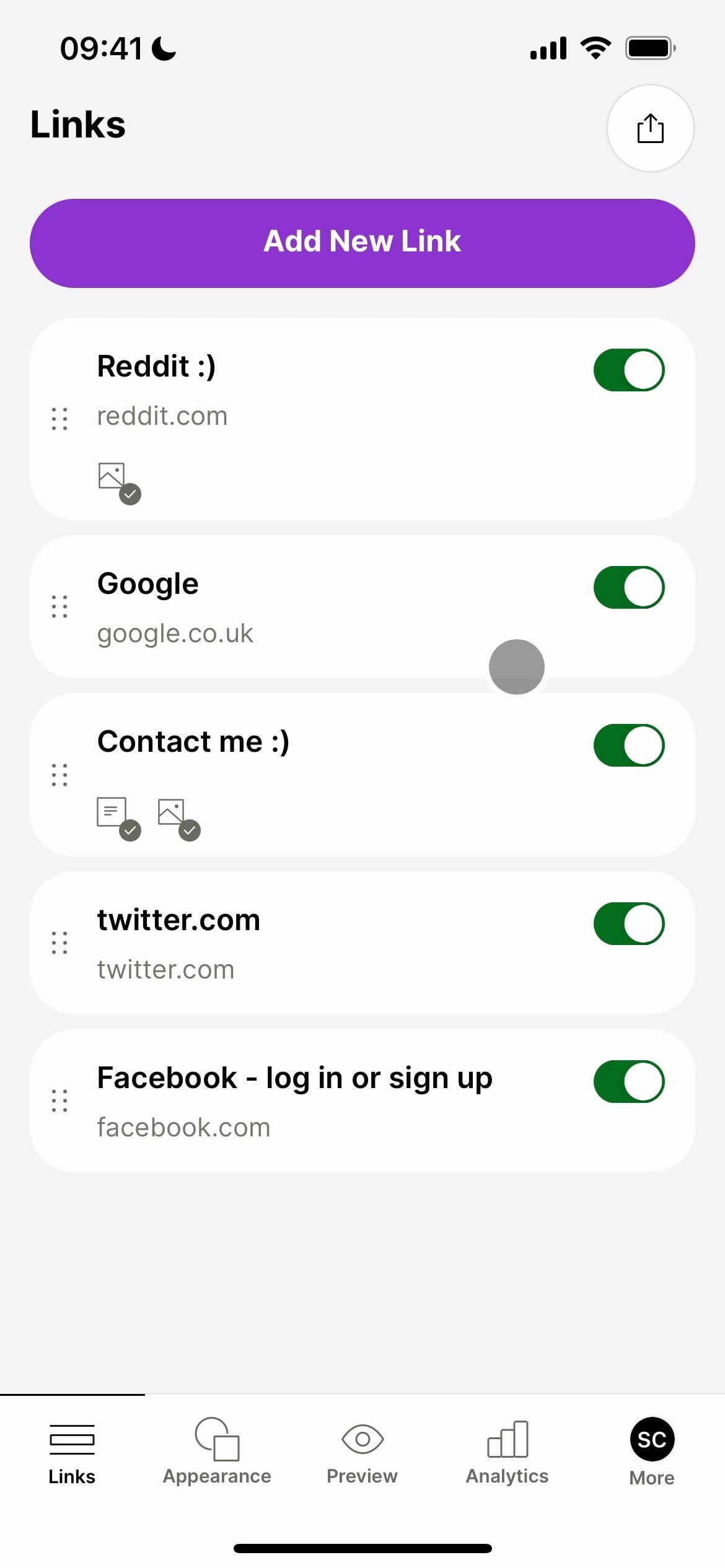Screen dimensions: 725x1568
Task: Switch off the Facebook link
Action: tap(628, 1081)
